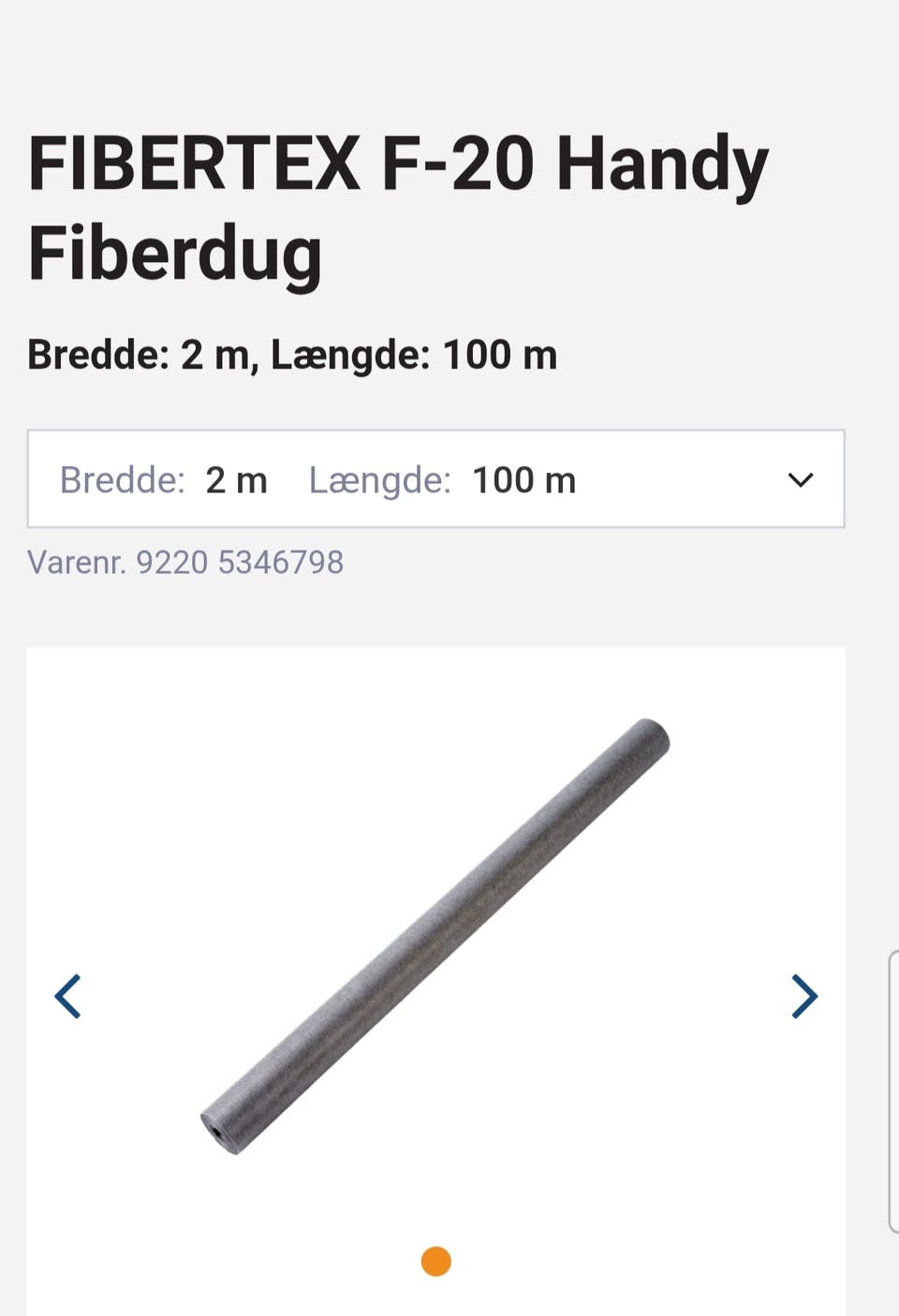Click the dropdown arrow beside 100 m

[799, 480]
